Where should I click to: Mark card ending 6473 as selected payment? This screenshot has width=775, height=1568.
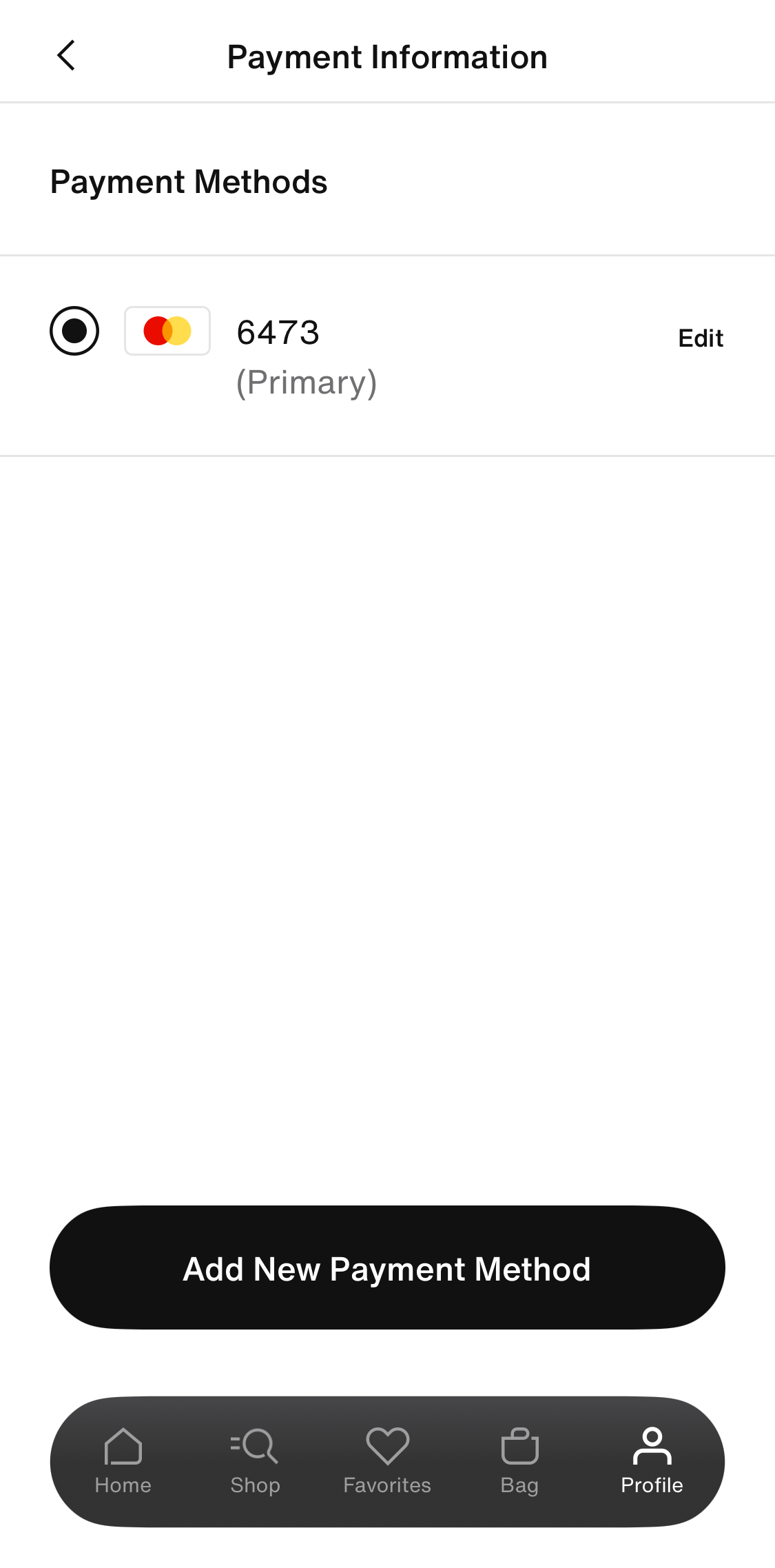coord(74,331)
